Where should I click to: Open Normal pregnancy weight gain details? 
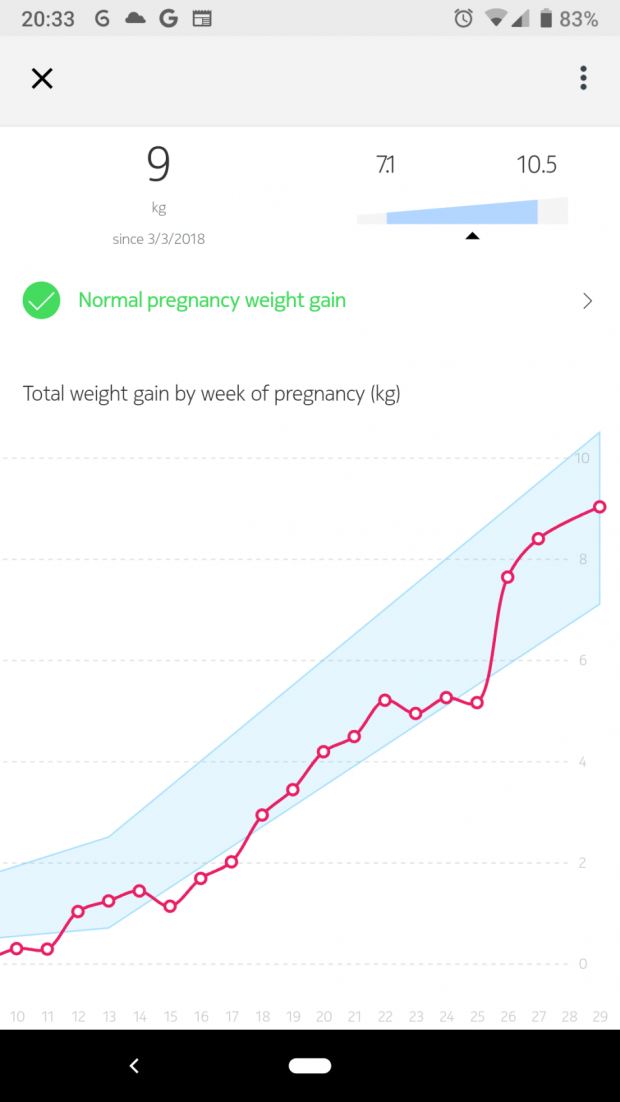pos(310,301)
